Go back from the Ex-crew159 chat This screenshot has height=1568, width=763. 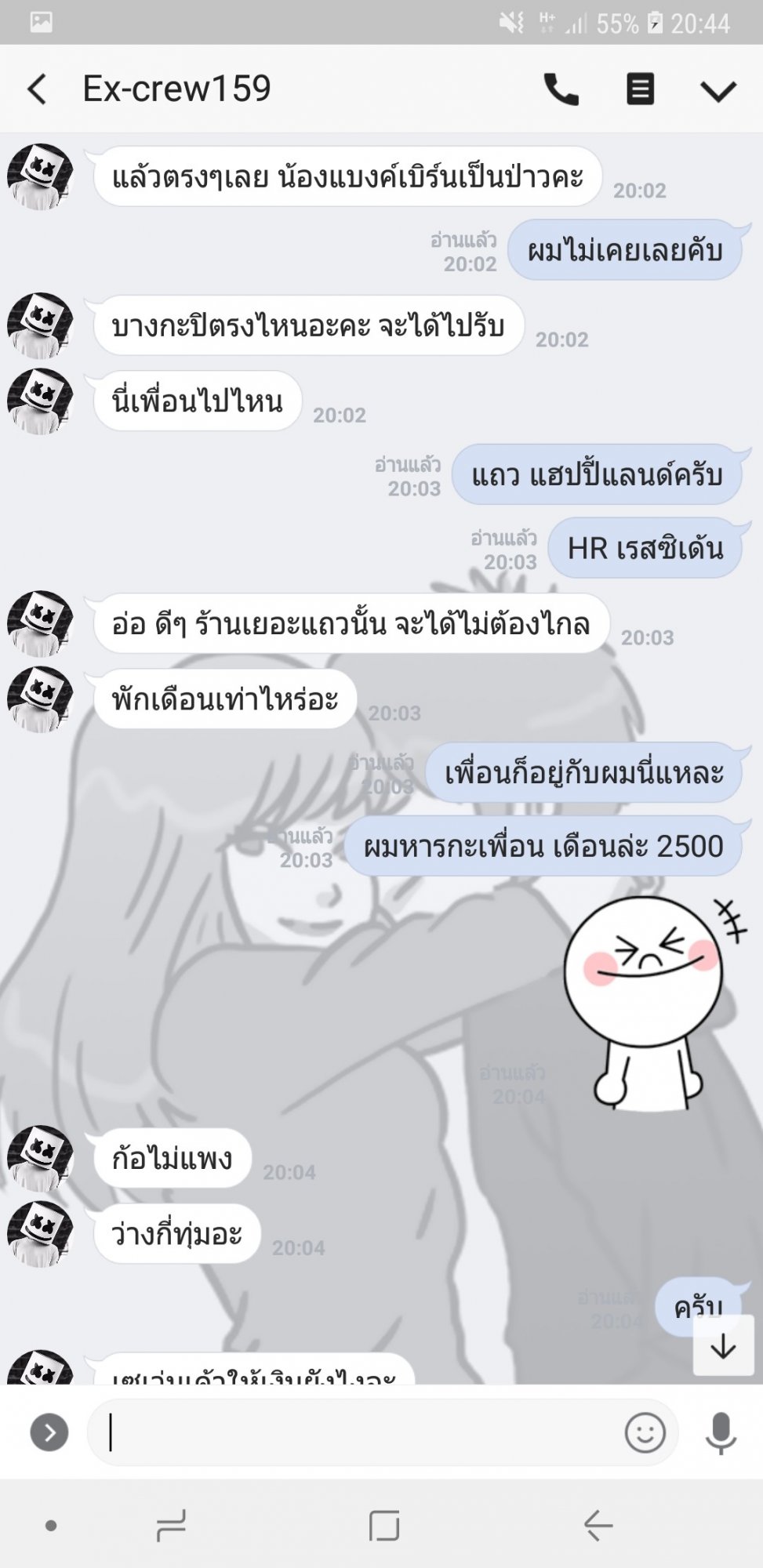pyautogui.click(x=37, y=89)
